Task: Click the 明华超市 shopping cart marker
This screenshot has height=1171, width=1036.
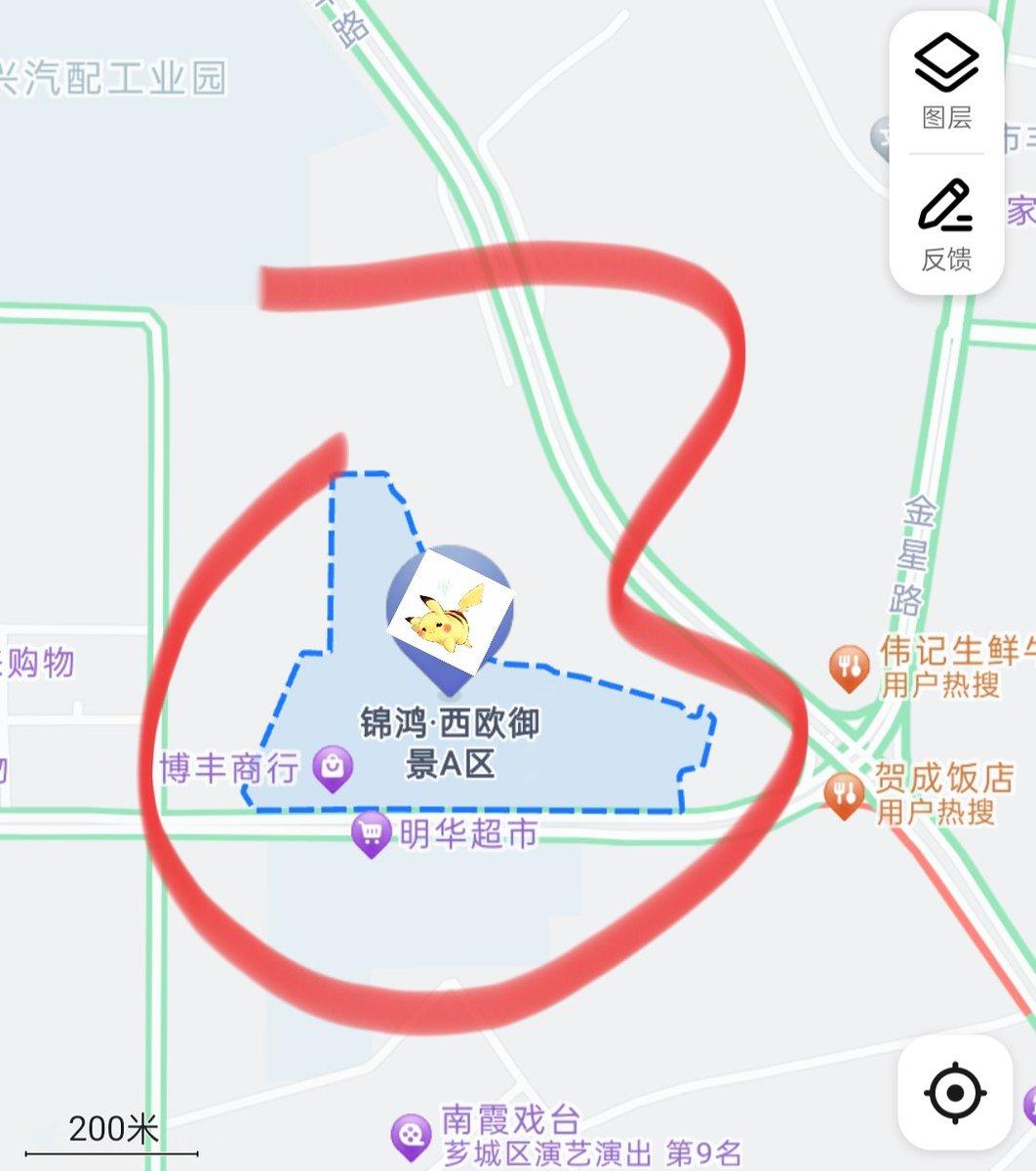Action: 374,828
